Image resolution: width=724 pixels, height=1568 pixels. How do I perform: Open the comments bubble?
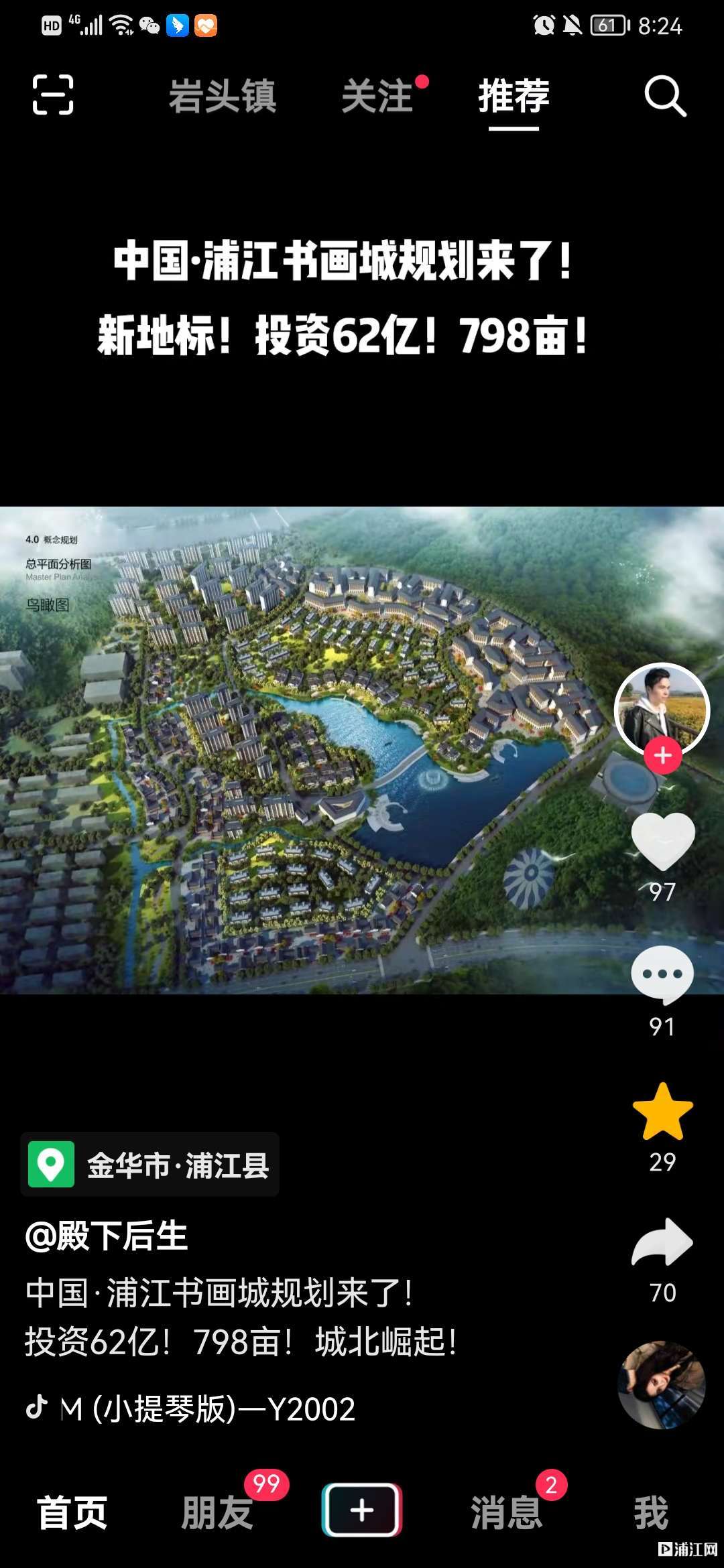click(x=662, y=974)
